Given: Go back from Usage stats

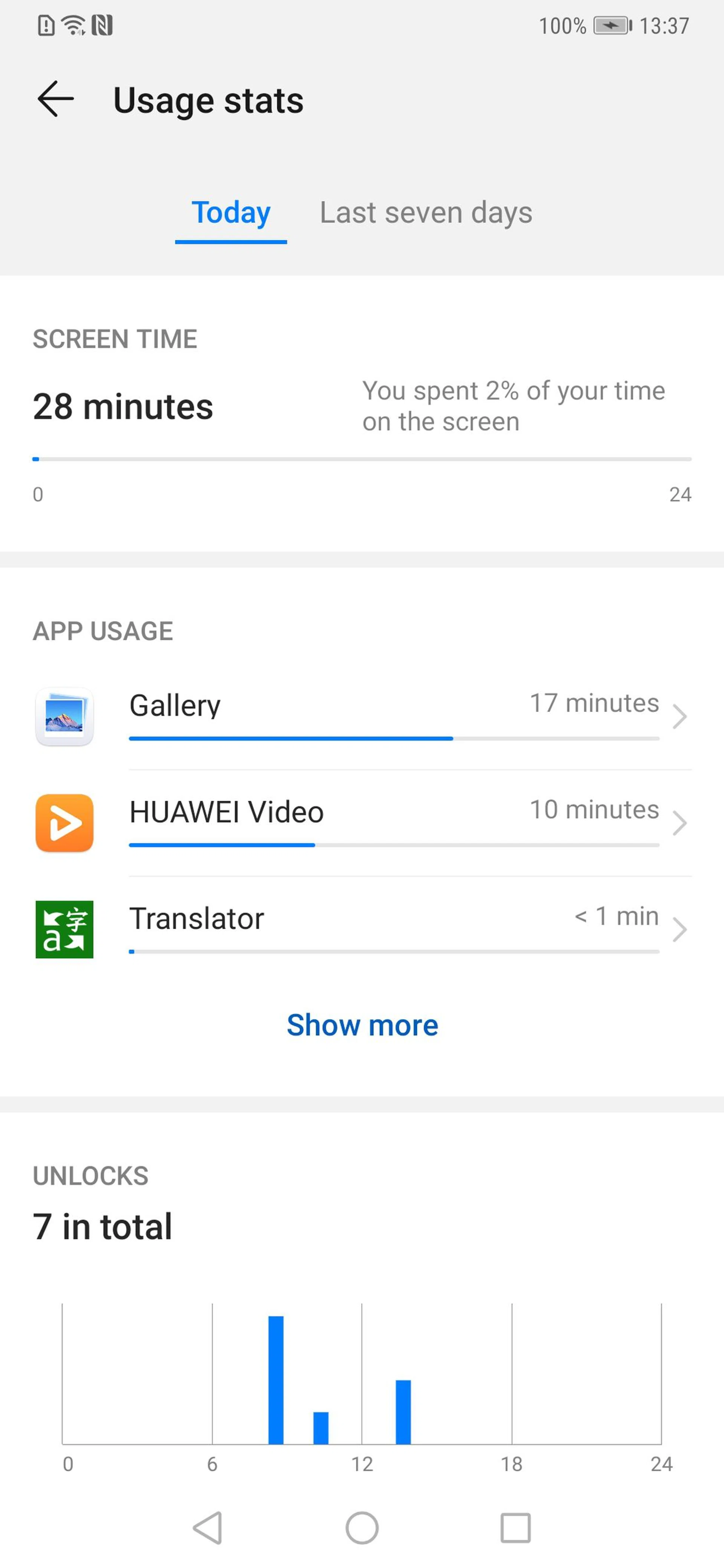Looking at the screenshot, I should pyautogui.click(x=55, y=99).
